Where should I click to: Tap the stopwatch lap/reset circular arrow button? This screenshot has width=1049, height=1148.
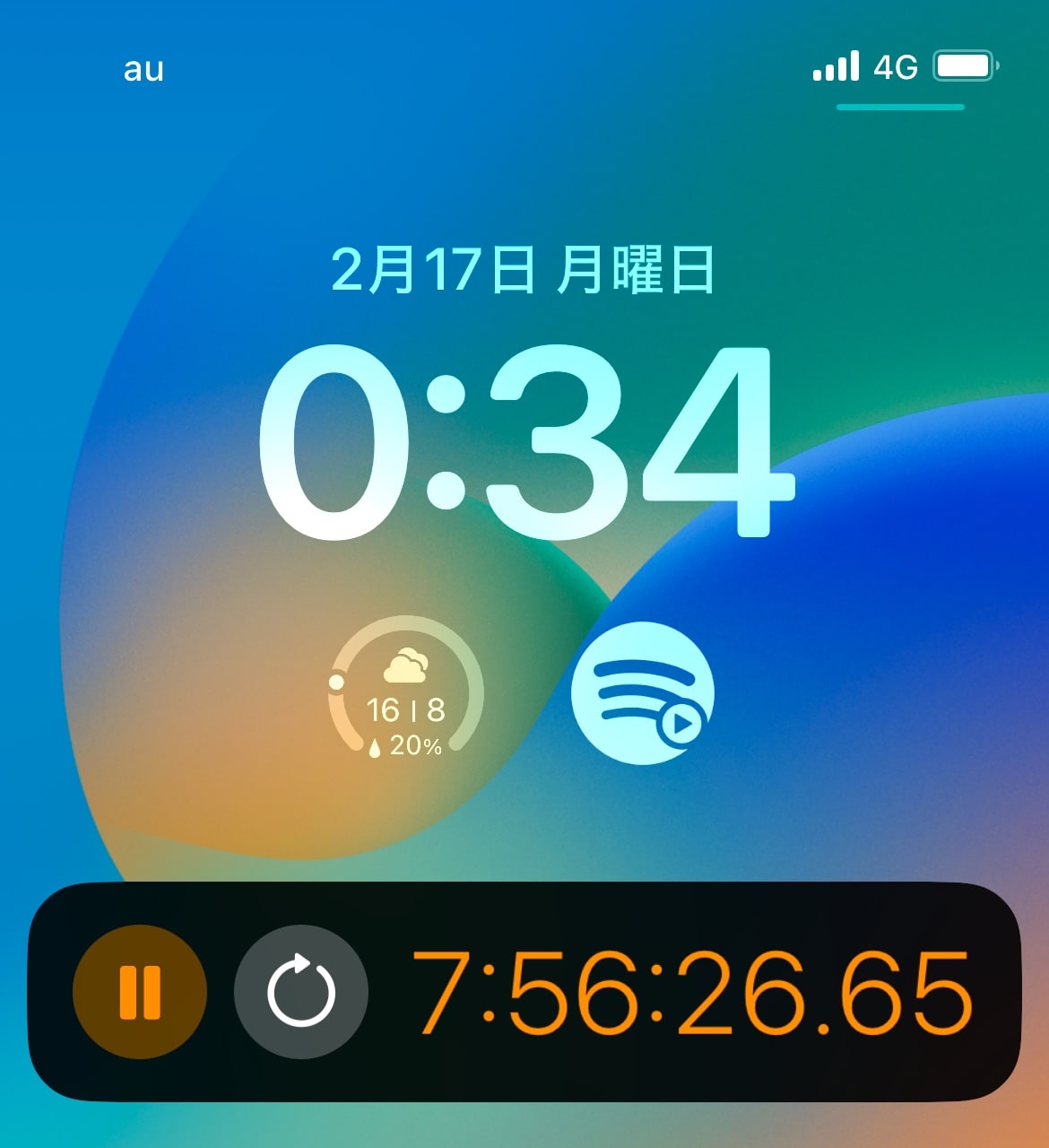click(x=301, y=993)
